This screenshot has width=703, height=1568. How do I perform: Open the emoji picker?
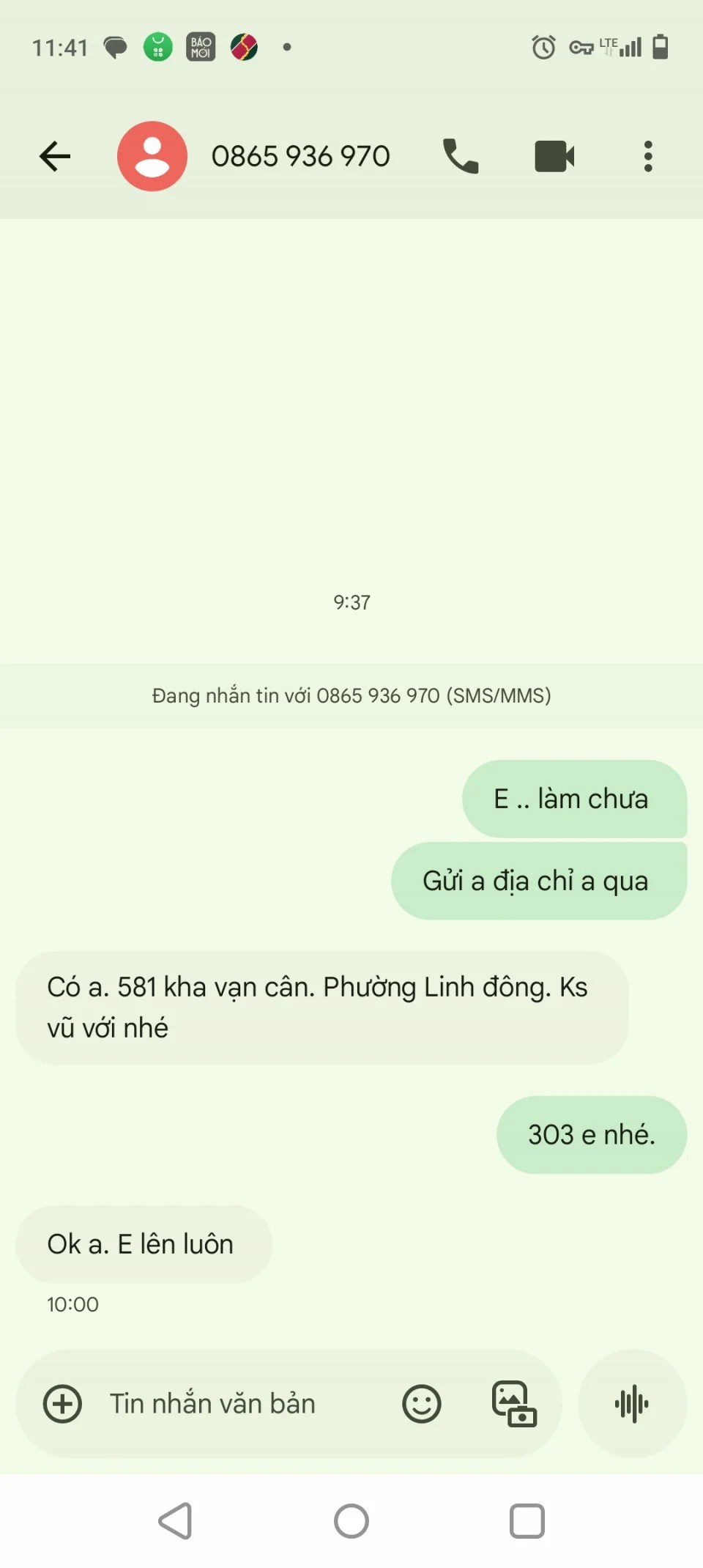(422, 1404)
